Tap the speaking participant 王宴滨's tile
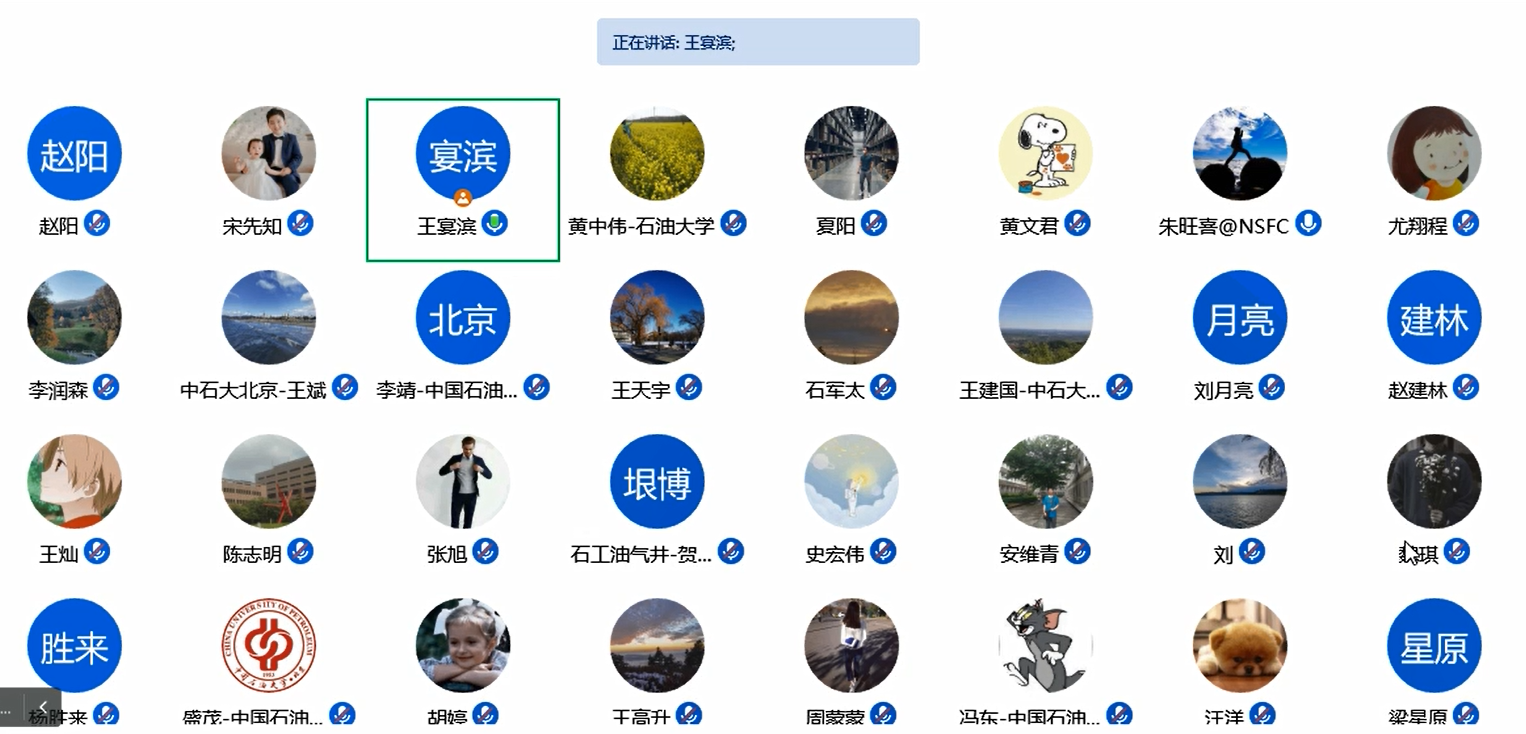 pos(462,155)
